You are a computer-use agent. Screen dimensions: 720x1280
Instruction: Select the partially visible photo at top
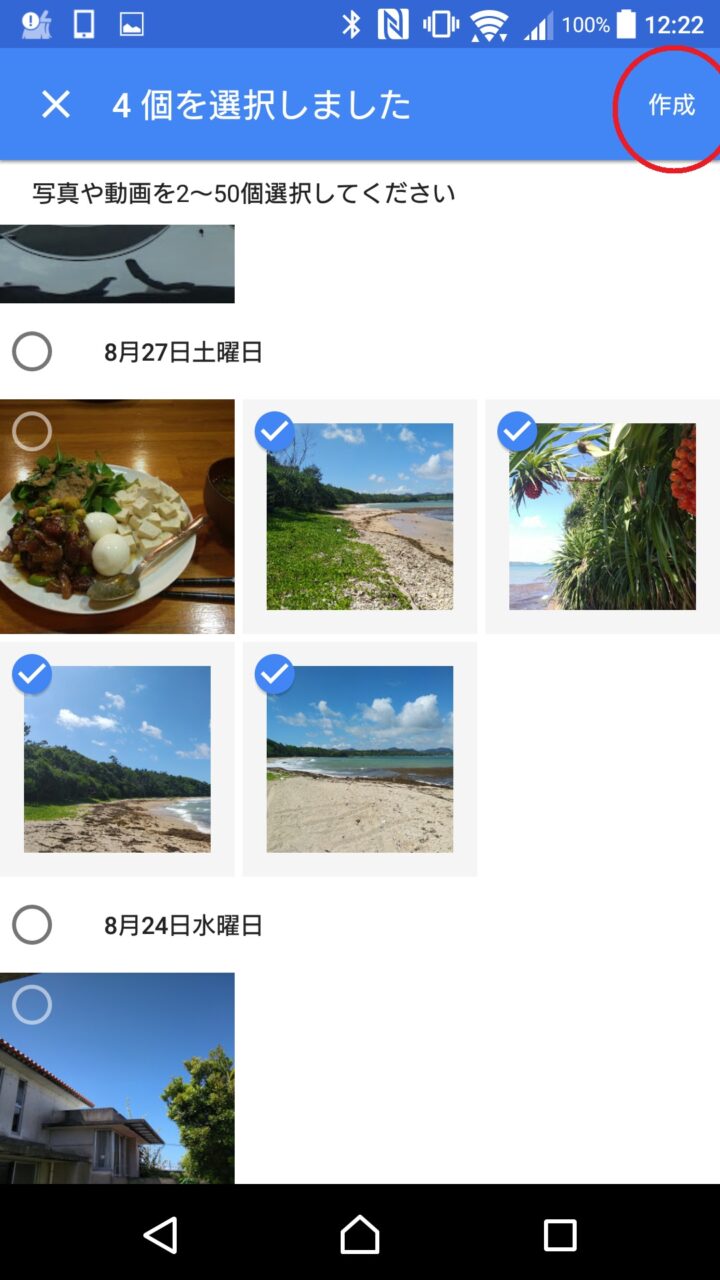117,264
